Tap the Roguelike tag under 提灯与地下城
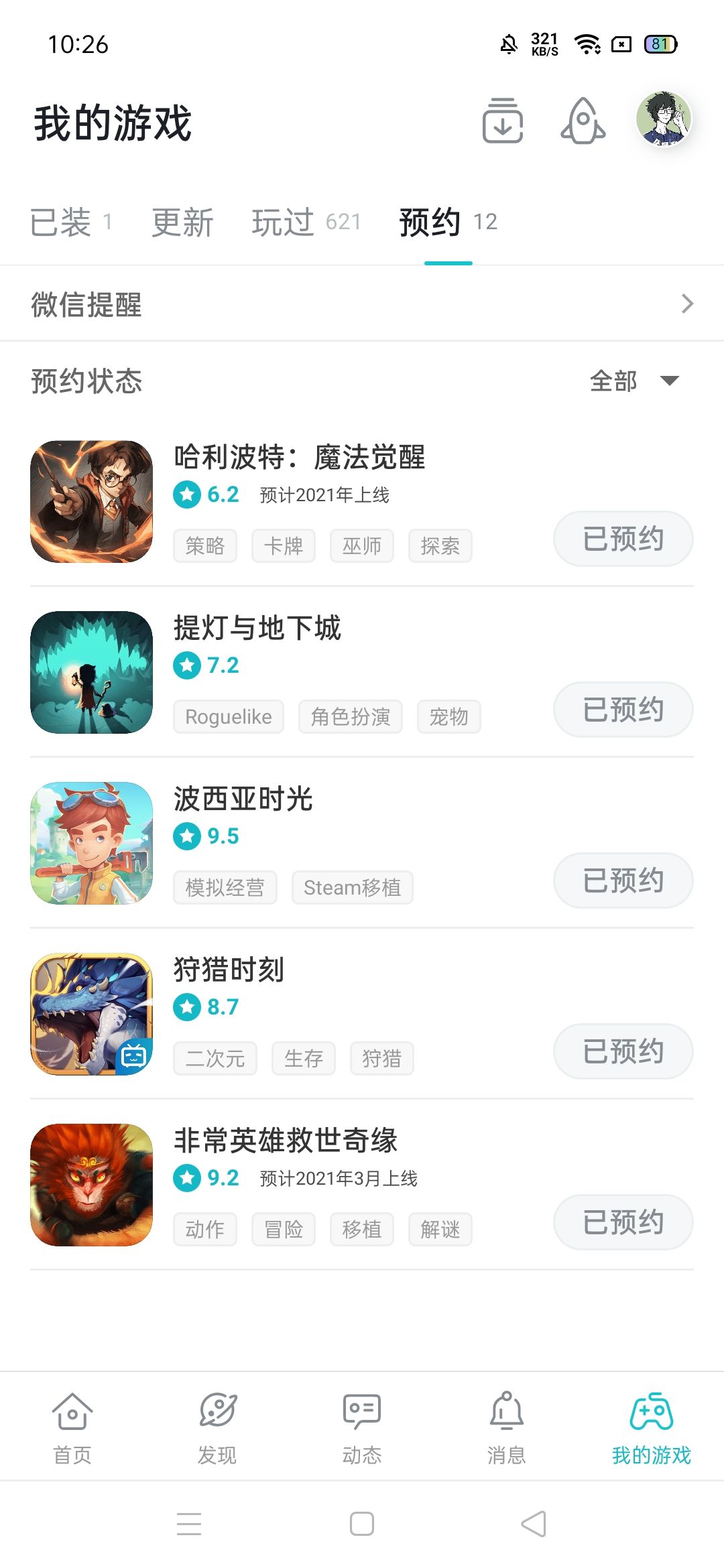The width and height of the screenshot is (724, 1568). [228, 716]
